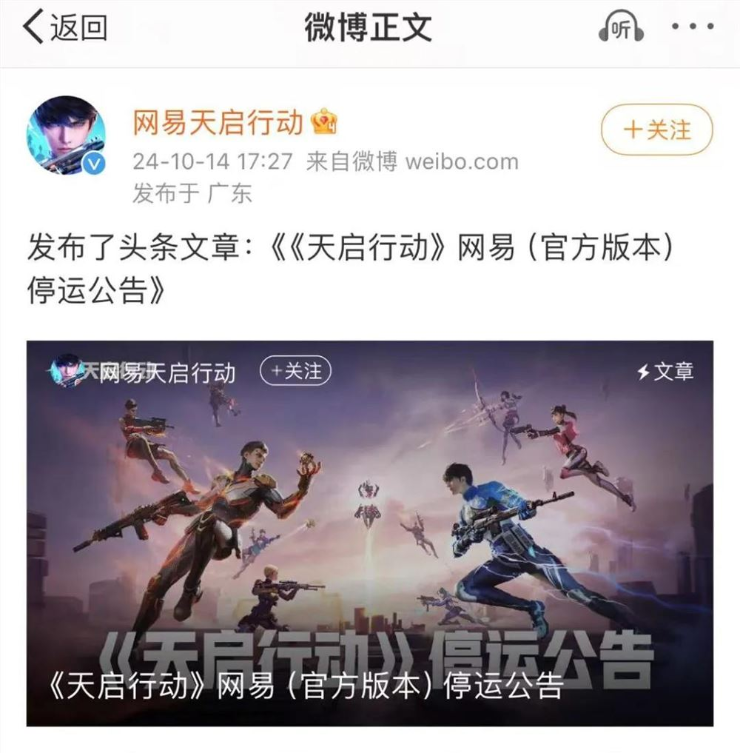Open the article banner image
Viewport: 740px width, 753px height.
pos(370,500)
